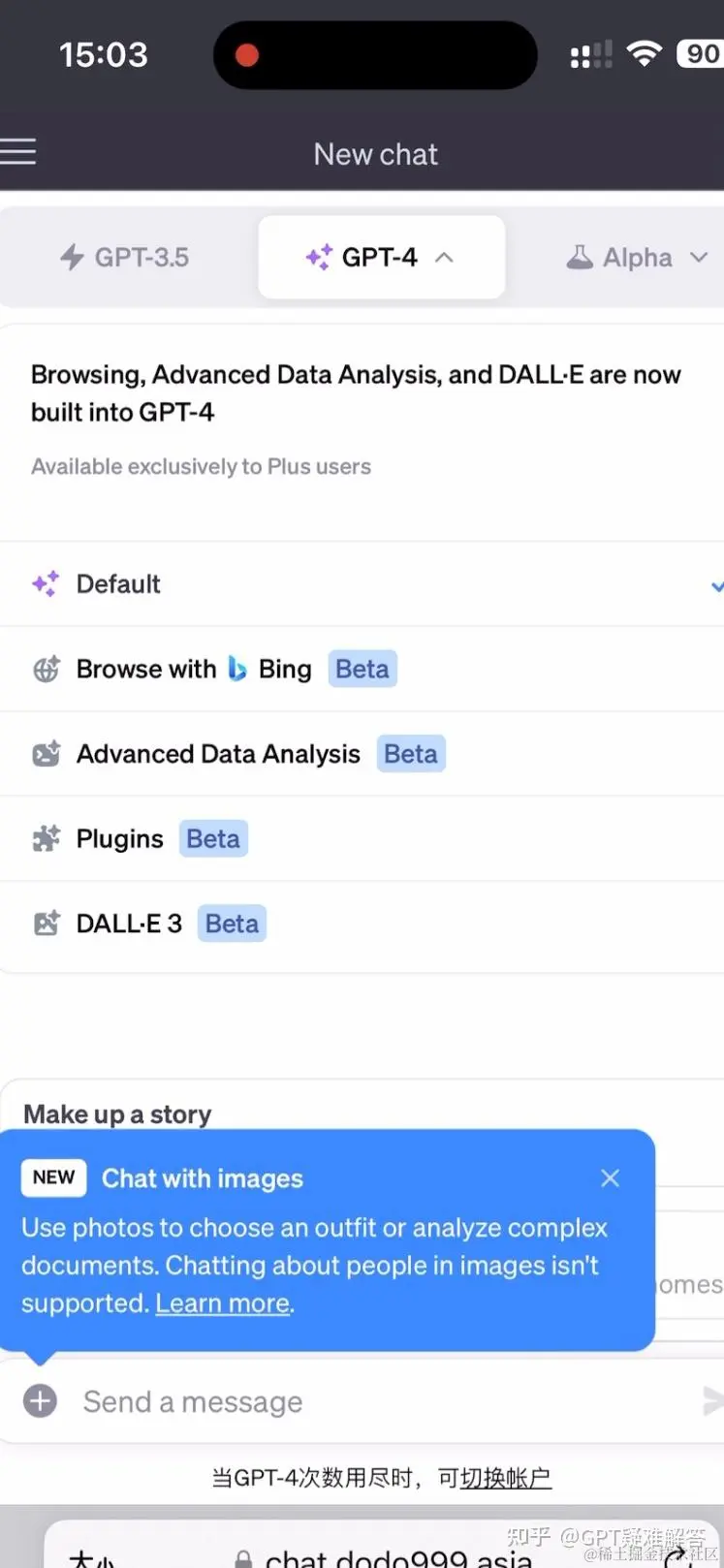Select Advanced Data Analysis mode
The height and width of the screenshot is (1568, 724).
pos(218,754)
